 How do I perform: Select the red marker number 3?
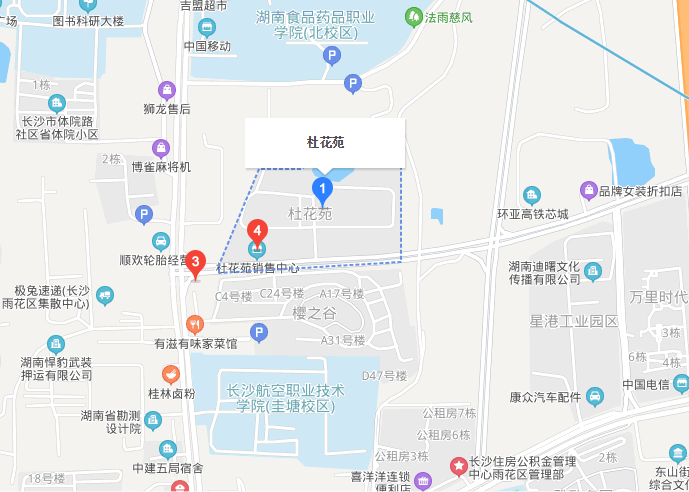[197, 264]
